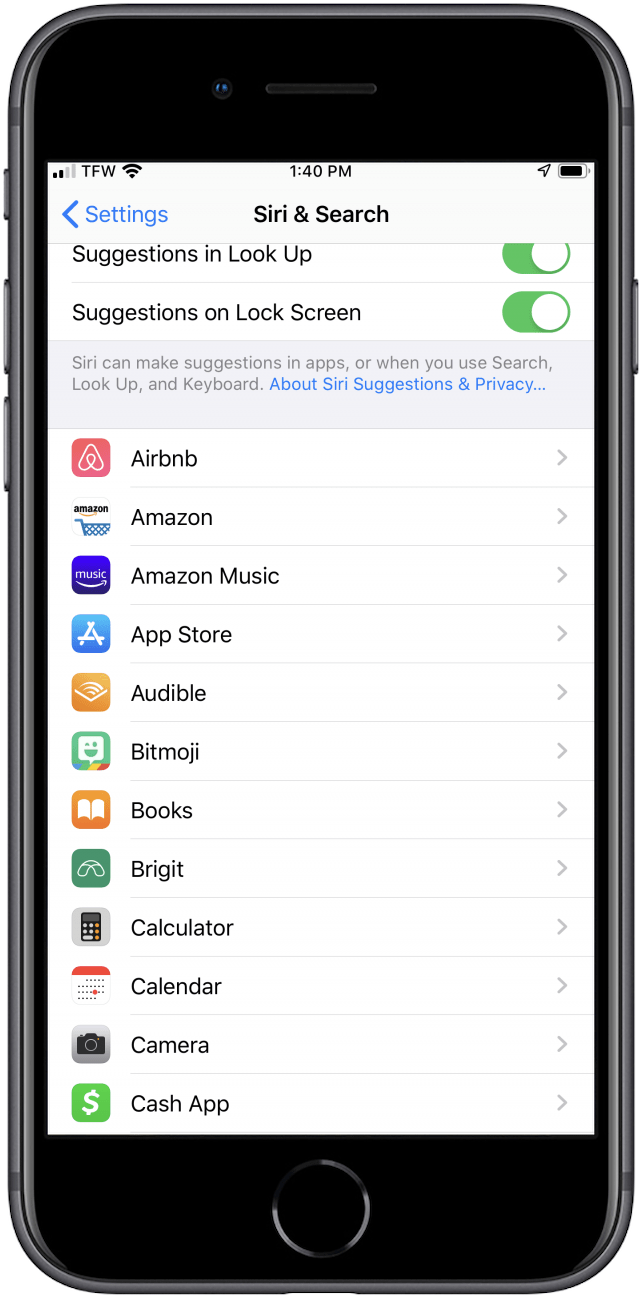
Task: Select Calculator from the list
Action: coord(320,928)
